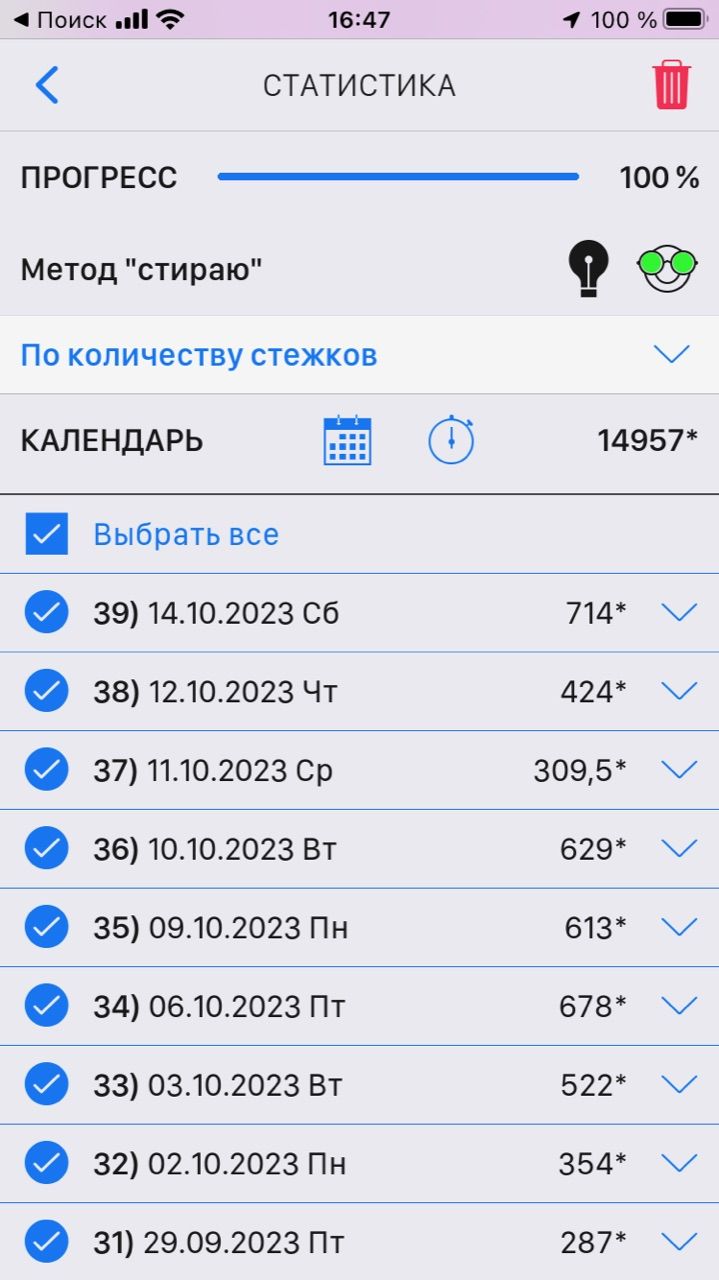Screen dimensions: 719x1280
Task: Toggle the Выбрать все checkbox
Action: pyautogui.click(x=47, y=534)
